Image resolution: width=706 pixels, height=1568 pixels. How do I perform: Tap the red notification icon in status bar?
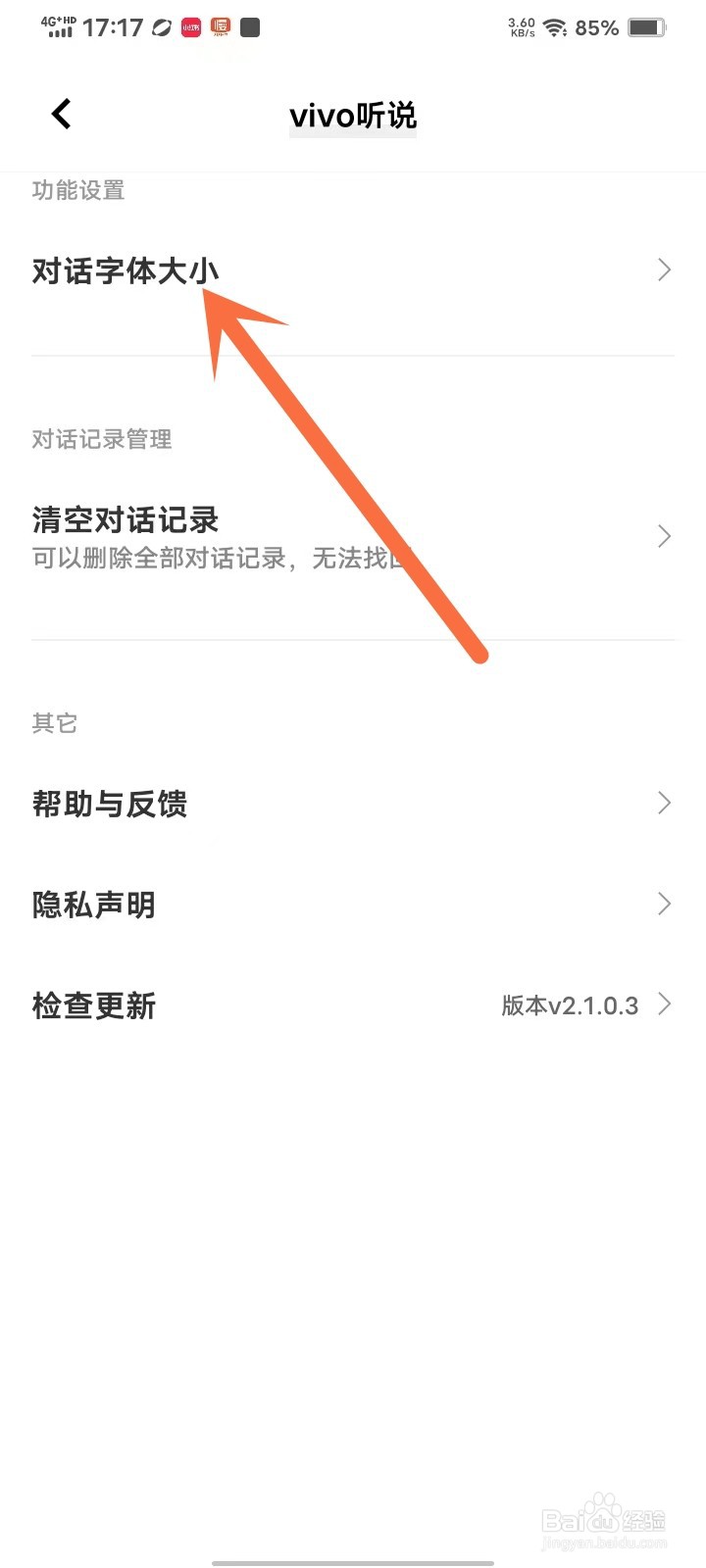pos(189,26)
